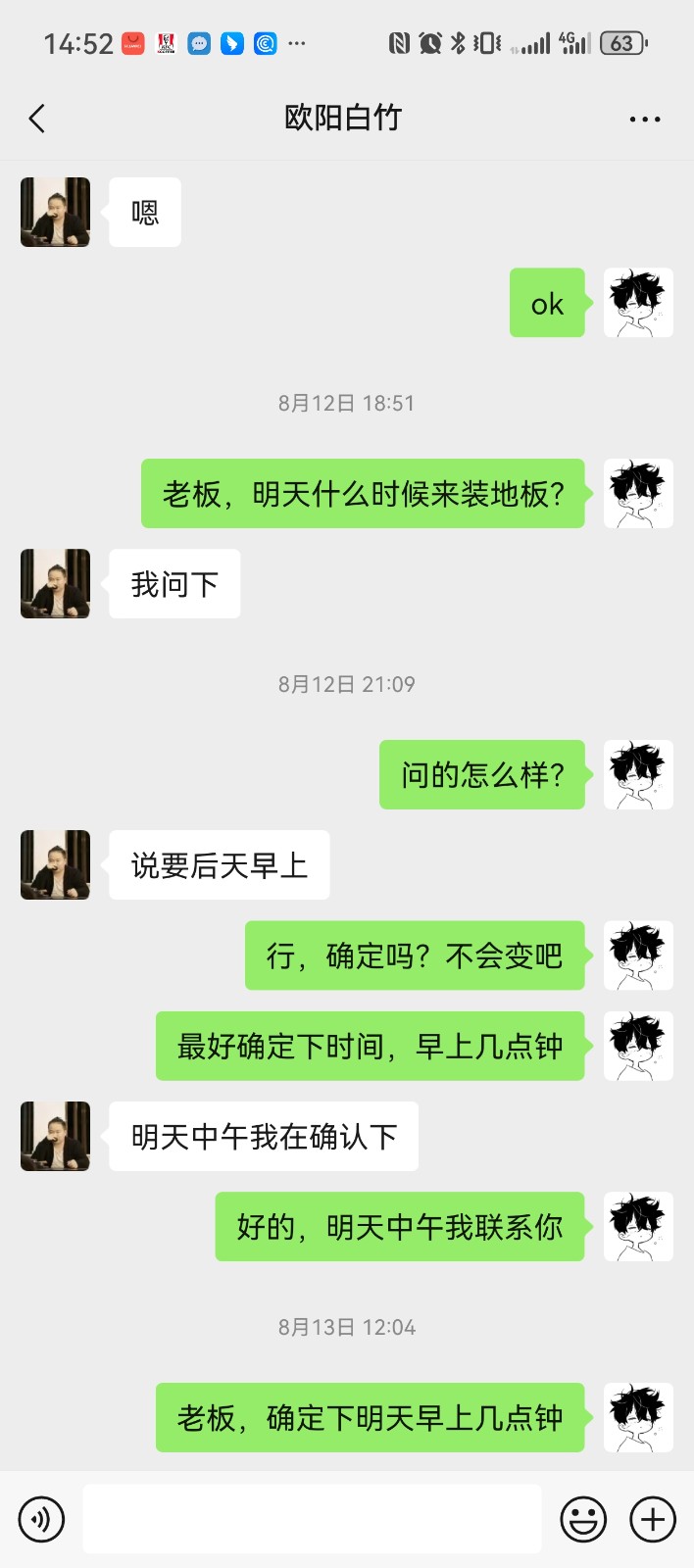This screenshot has width=694, height=1568.
Task: Open my avatar beside the ok message
Action: [x=638, y=303]
